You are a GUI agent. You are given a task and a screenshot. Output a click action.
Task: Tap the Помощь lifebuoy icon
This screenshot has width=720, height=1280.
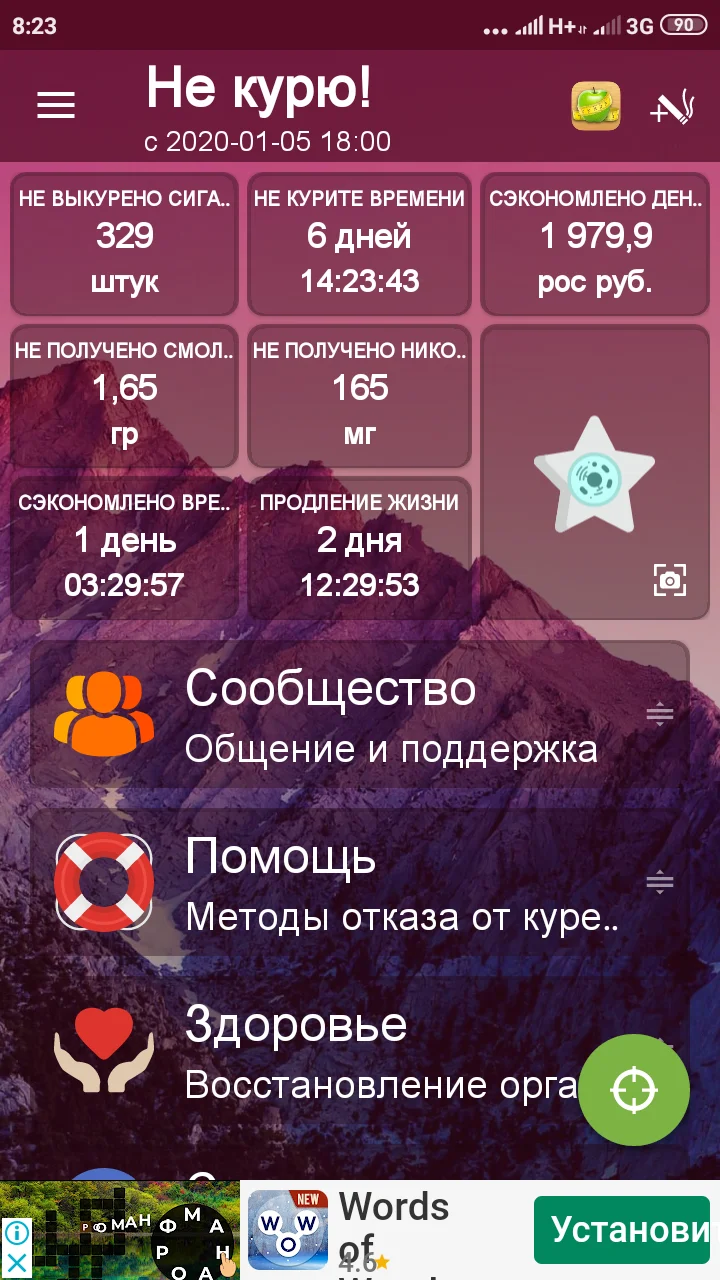tap(104, 881)
